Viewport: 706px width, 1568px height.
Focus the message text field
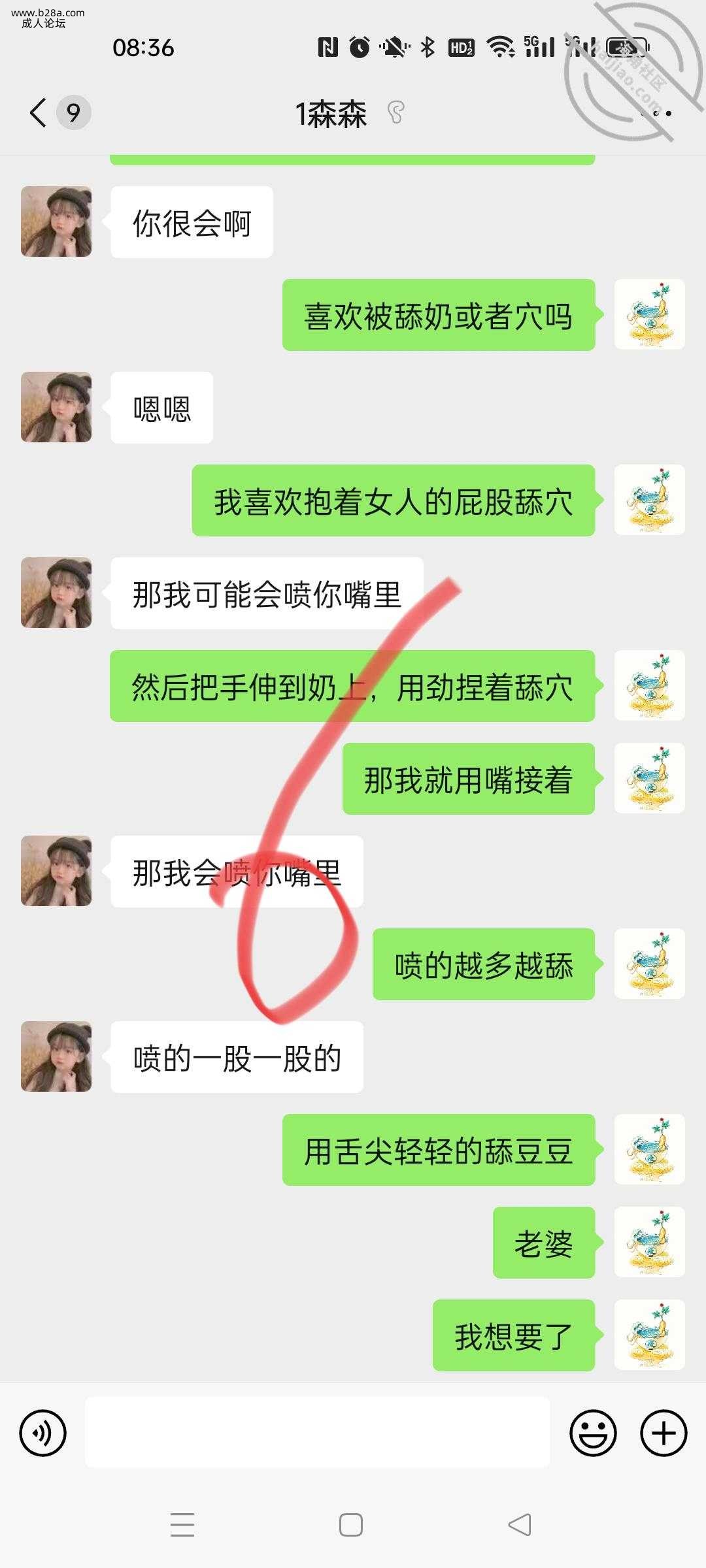[317, 1432]
